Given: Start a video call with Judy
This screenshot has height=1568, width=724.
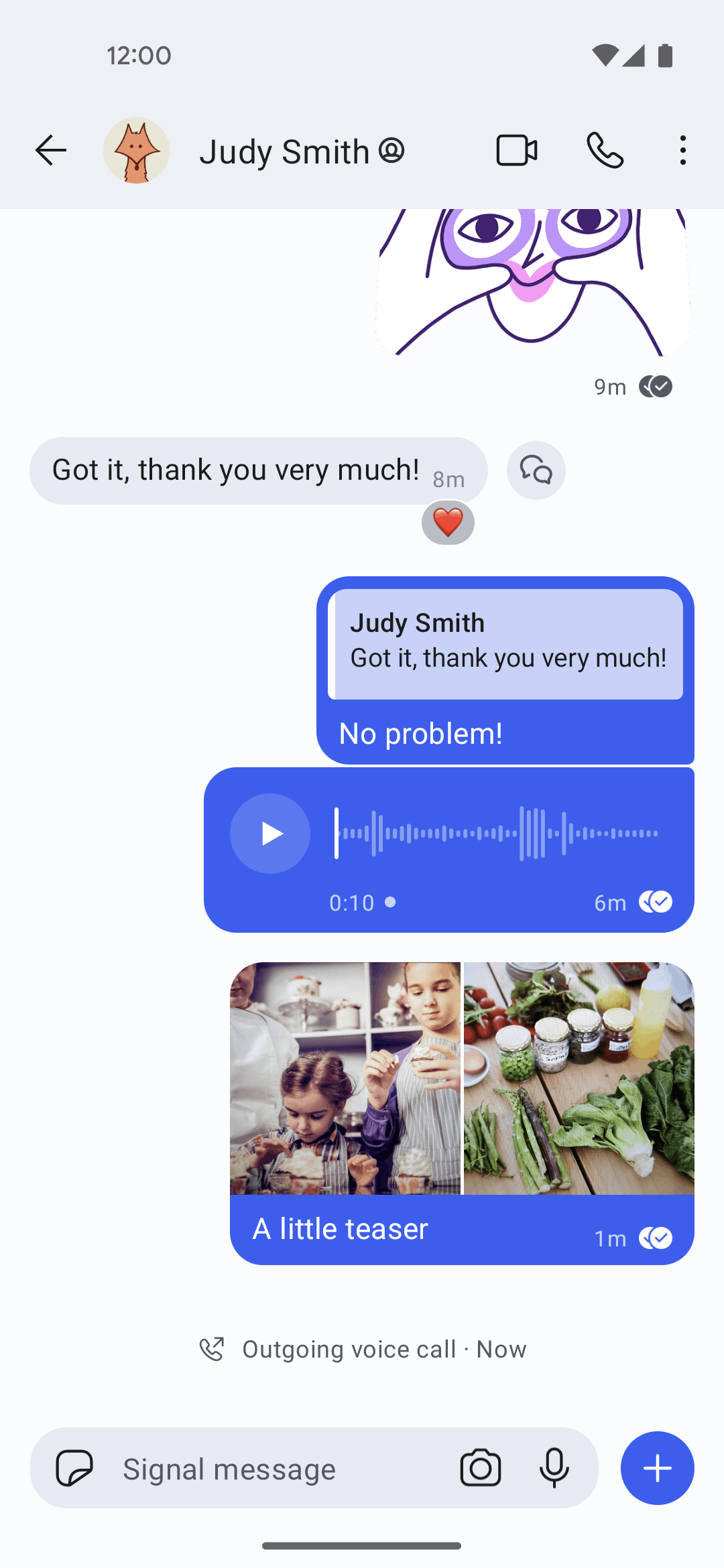Looking at the screenshot, I should coord(516,150).
